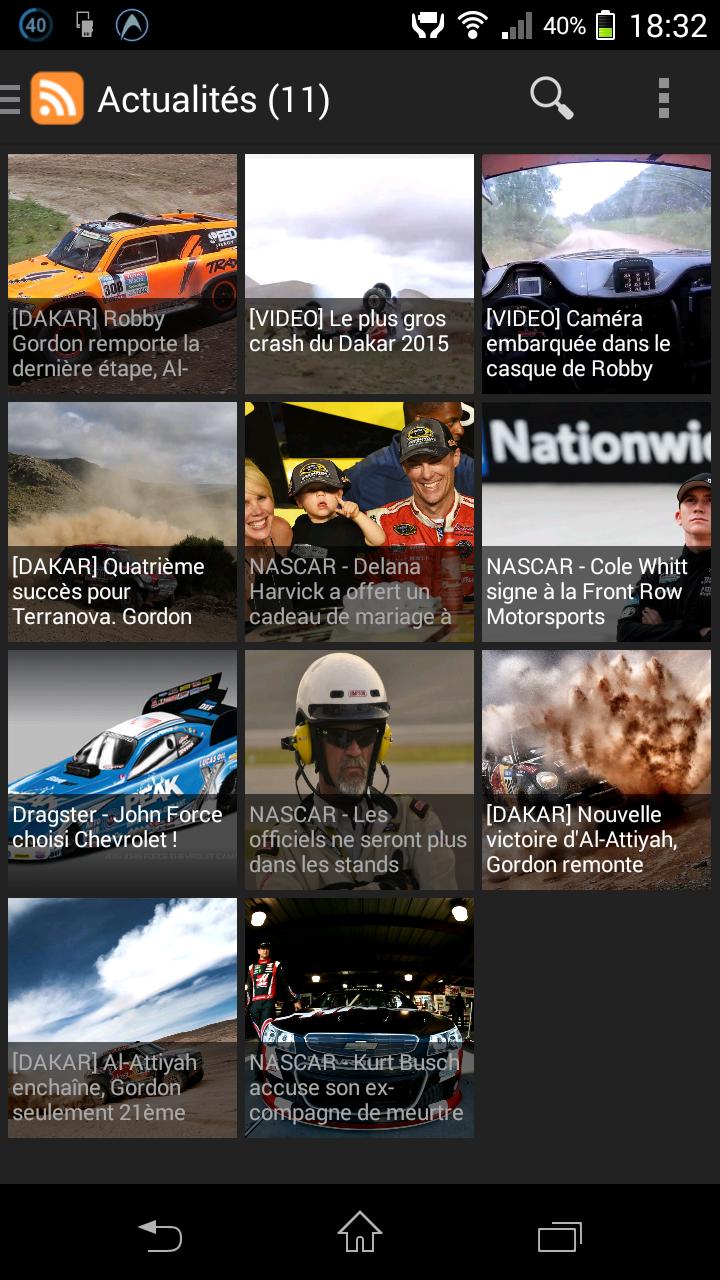Open article on Gordon finishing 21st

122,1018
